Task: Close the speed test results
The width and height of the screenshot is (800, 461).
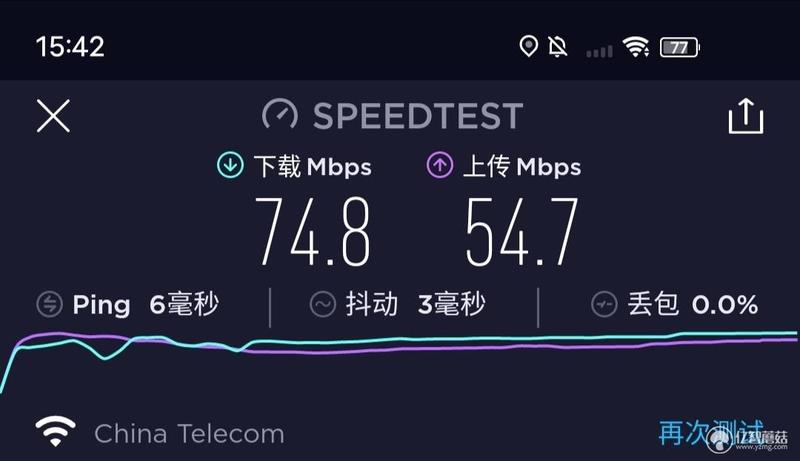Action: [53, 116]
